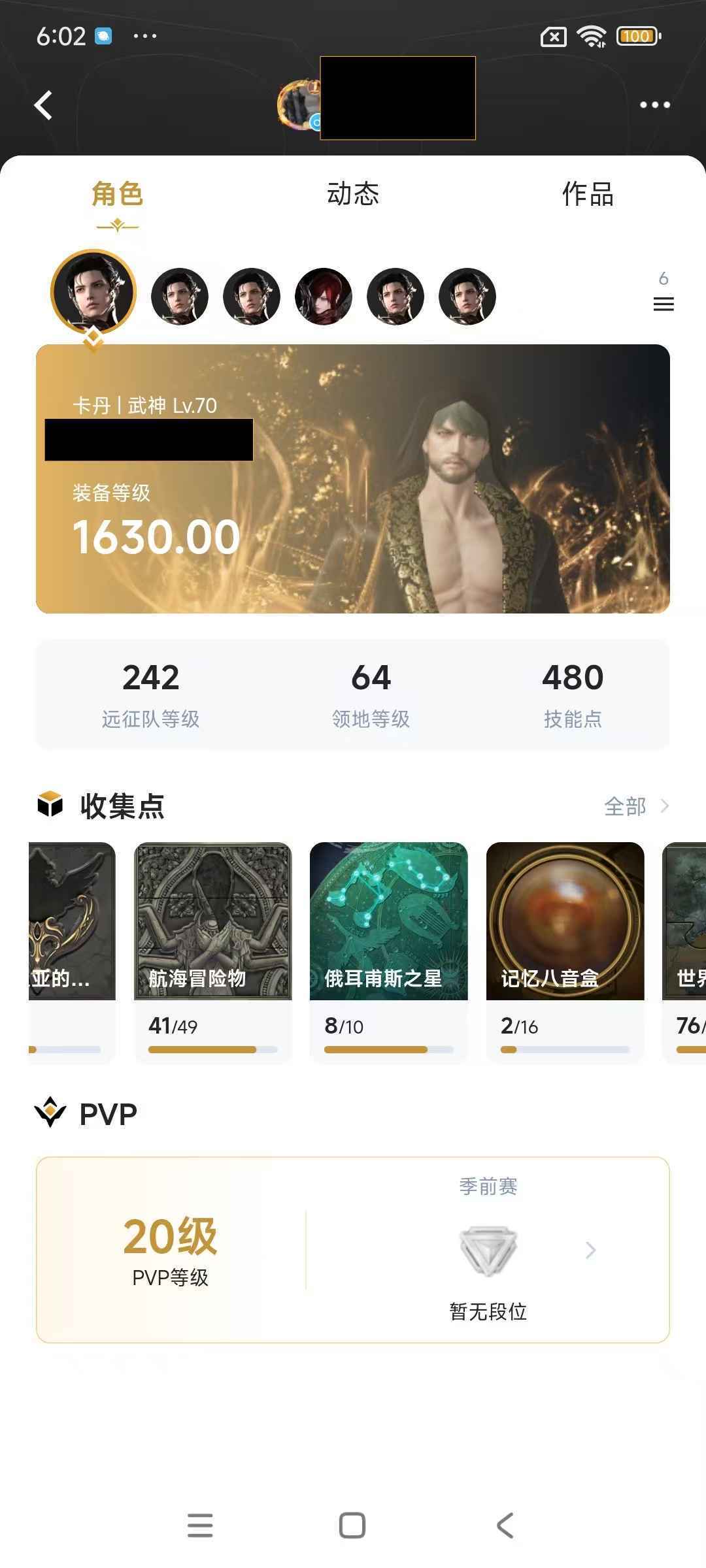Select the red-haired character avatar
The height and width of the screenshot is (1568, 706).
point(324,297)
